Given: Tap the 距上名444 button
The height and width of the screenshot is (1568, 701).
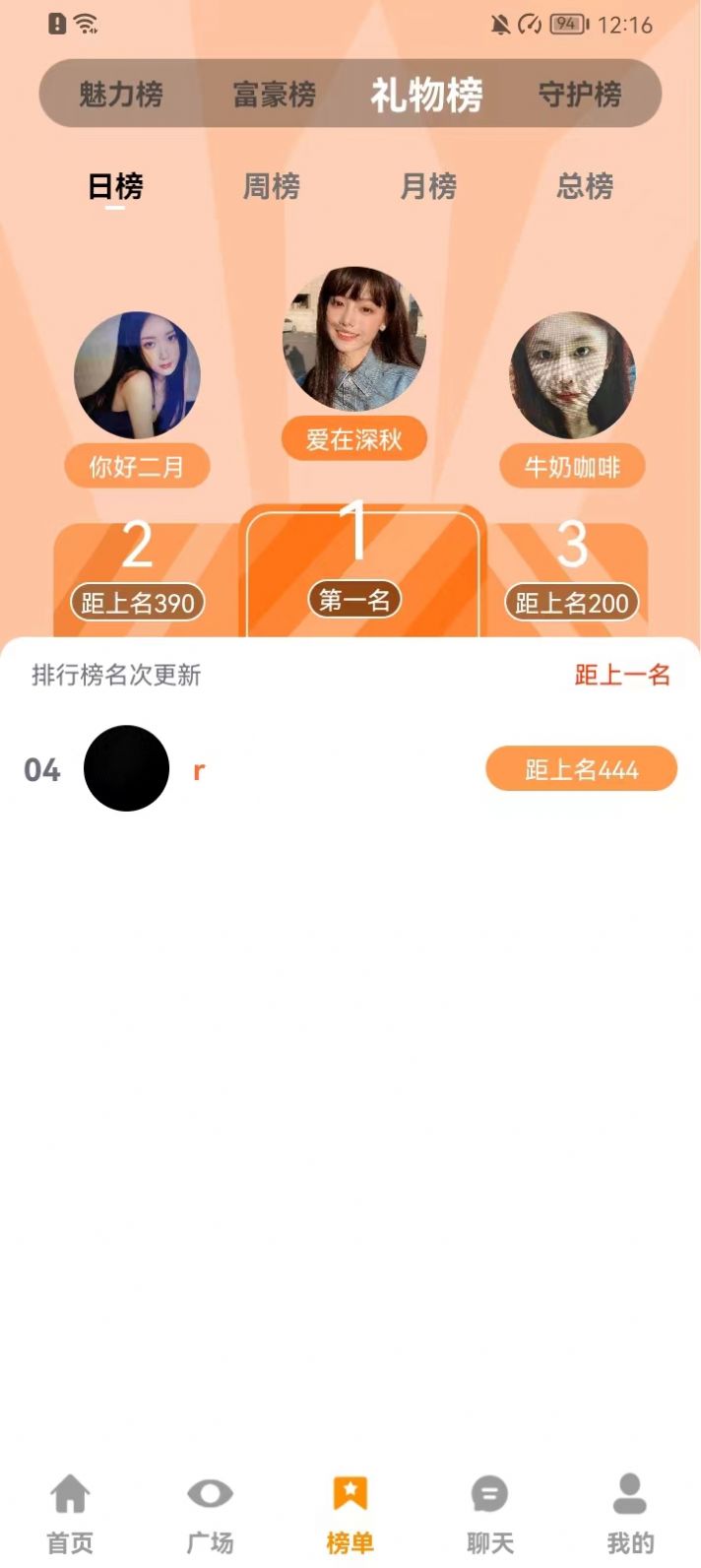Looking at the screenshot, I should (581, 769).
